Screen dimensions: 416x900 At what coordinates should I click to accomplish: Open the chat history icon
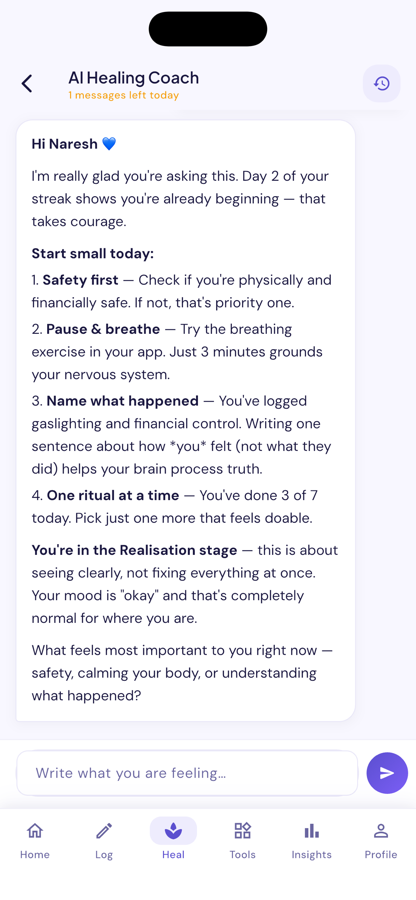pyautogui.click(x=382, y=84)
